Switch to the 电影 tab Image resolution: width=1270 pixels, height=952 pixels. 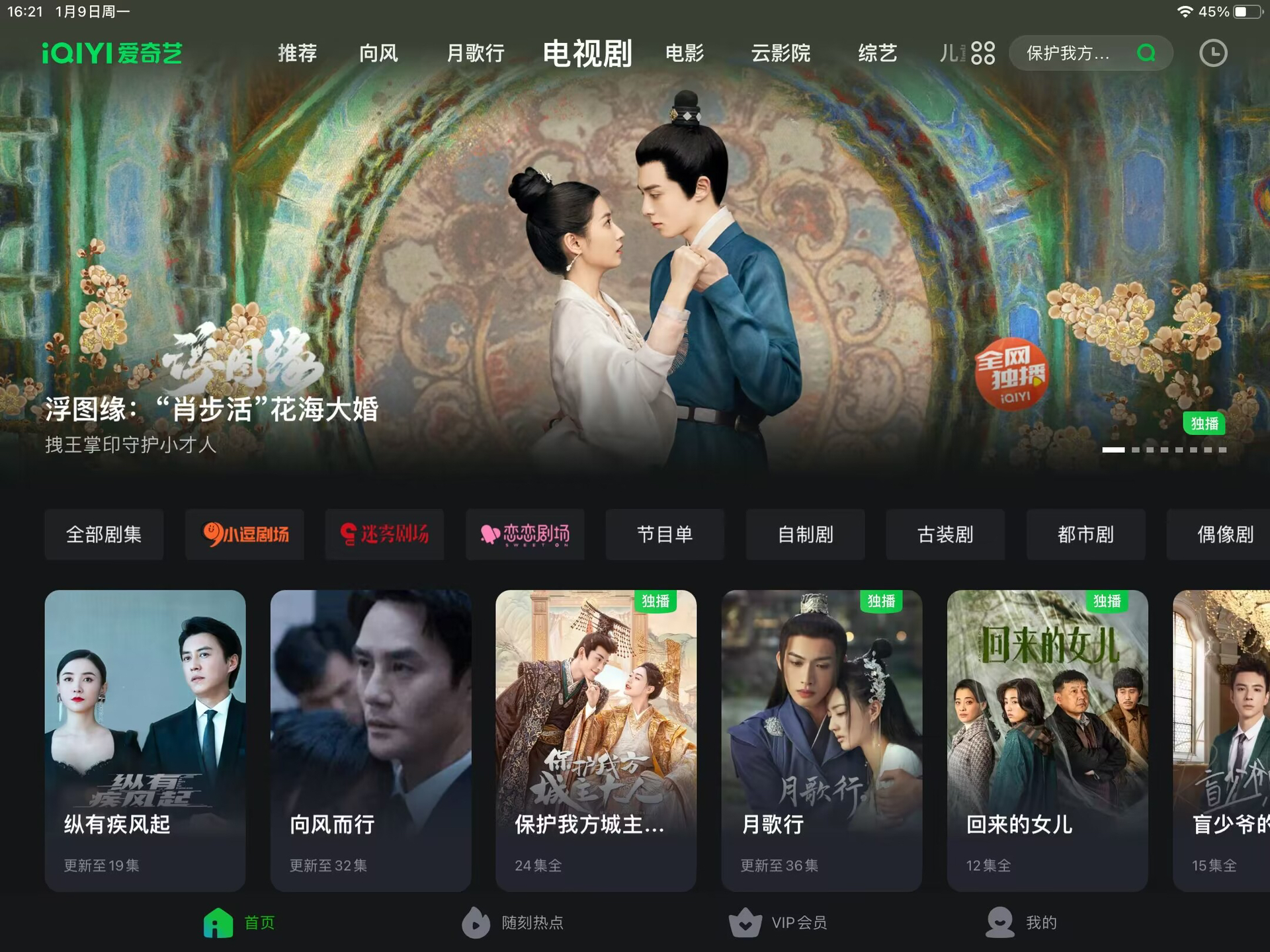[x=684, y=53]
